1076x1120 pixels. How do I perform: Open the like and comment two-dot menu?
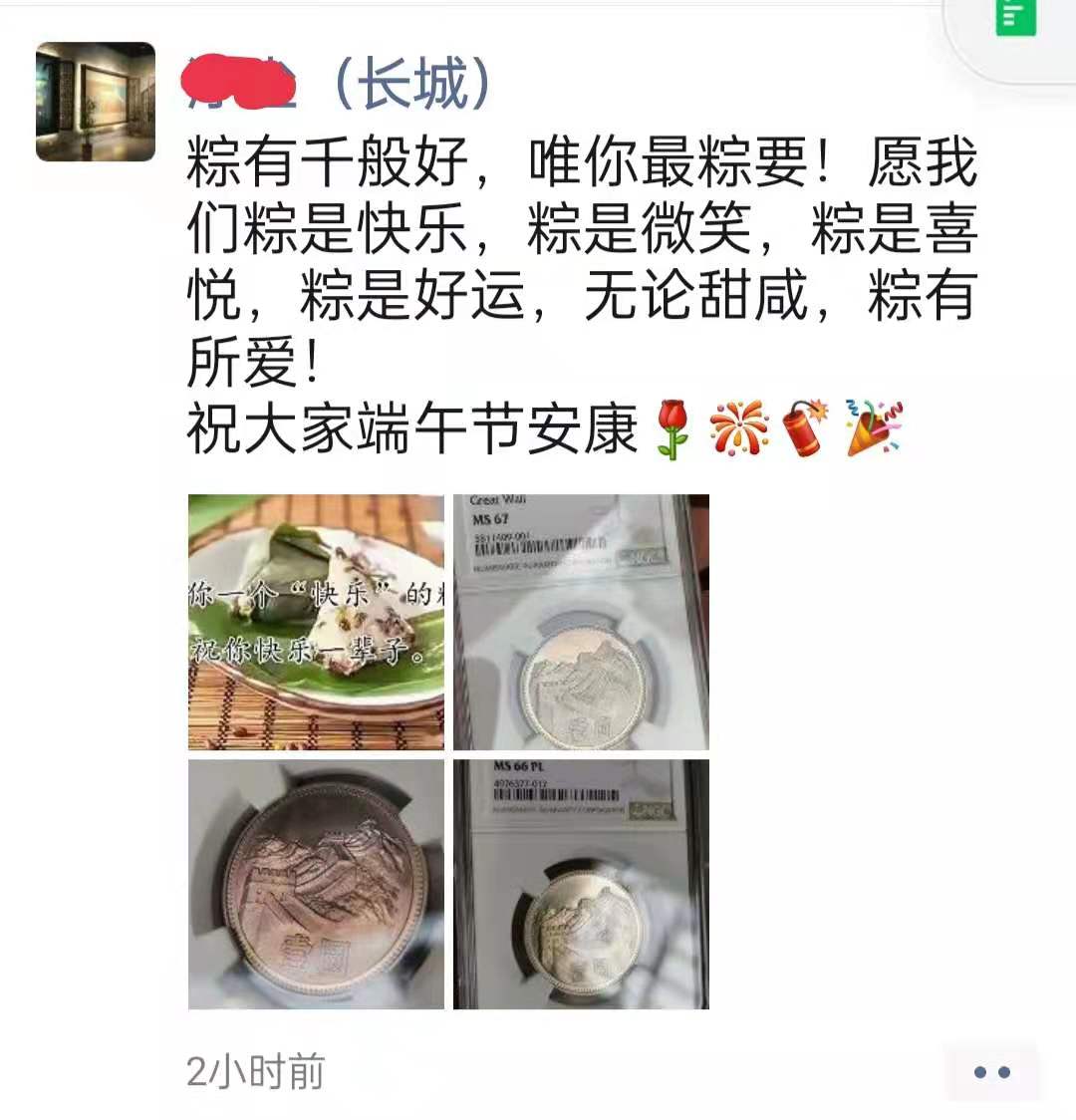click(x=991, y=1072)
